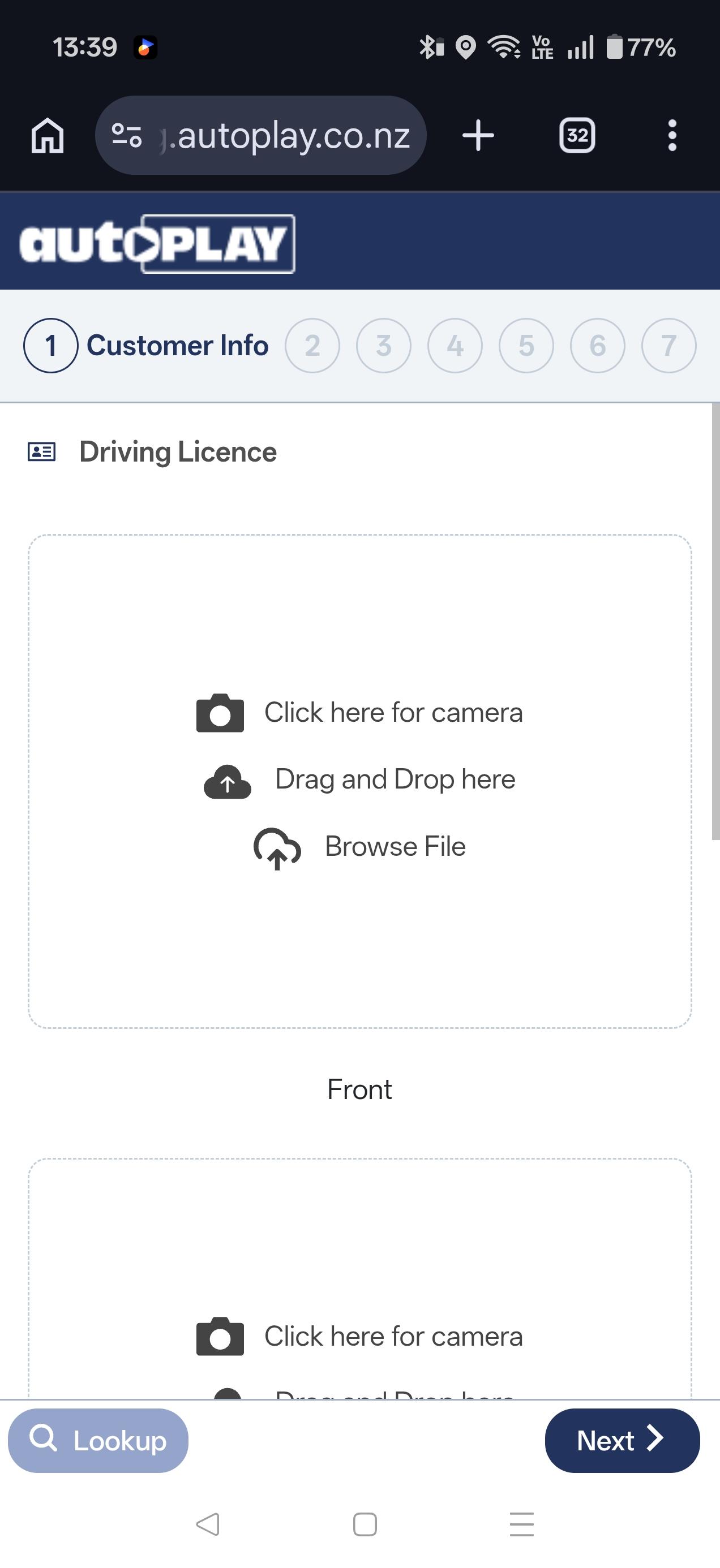The width and height of the screenshot is (720, 1568).
Task: Open the browser overflow menu
Action: point(672,135)
